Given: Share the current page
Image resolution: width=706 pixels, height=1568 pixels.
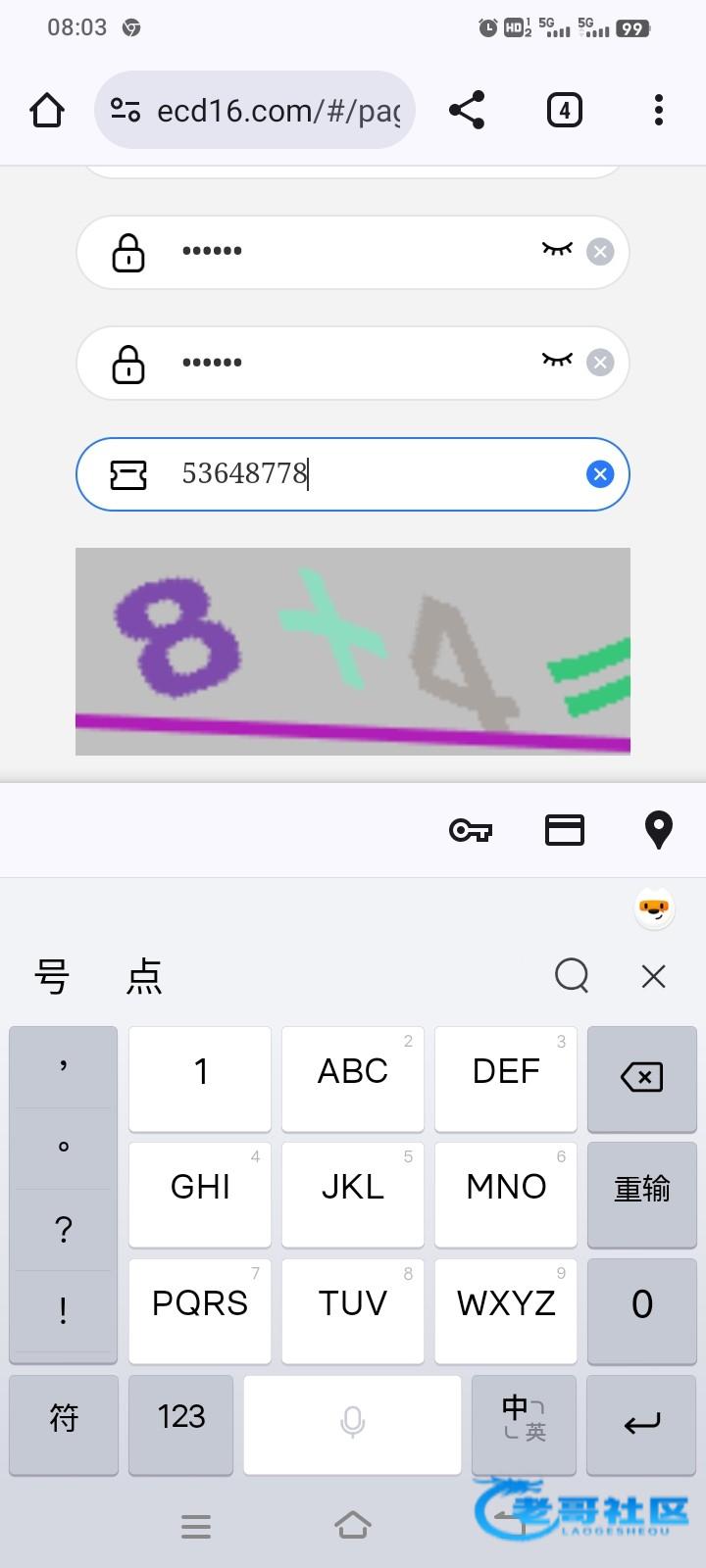Looking at the screenshot, I should [x=467, y=111].
